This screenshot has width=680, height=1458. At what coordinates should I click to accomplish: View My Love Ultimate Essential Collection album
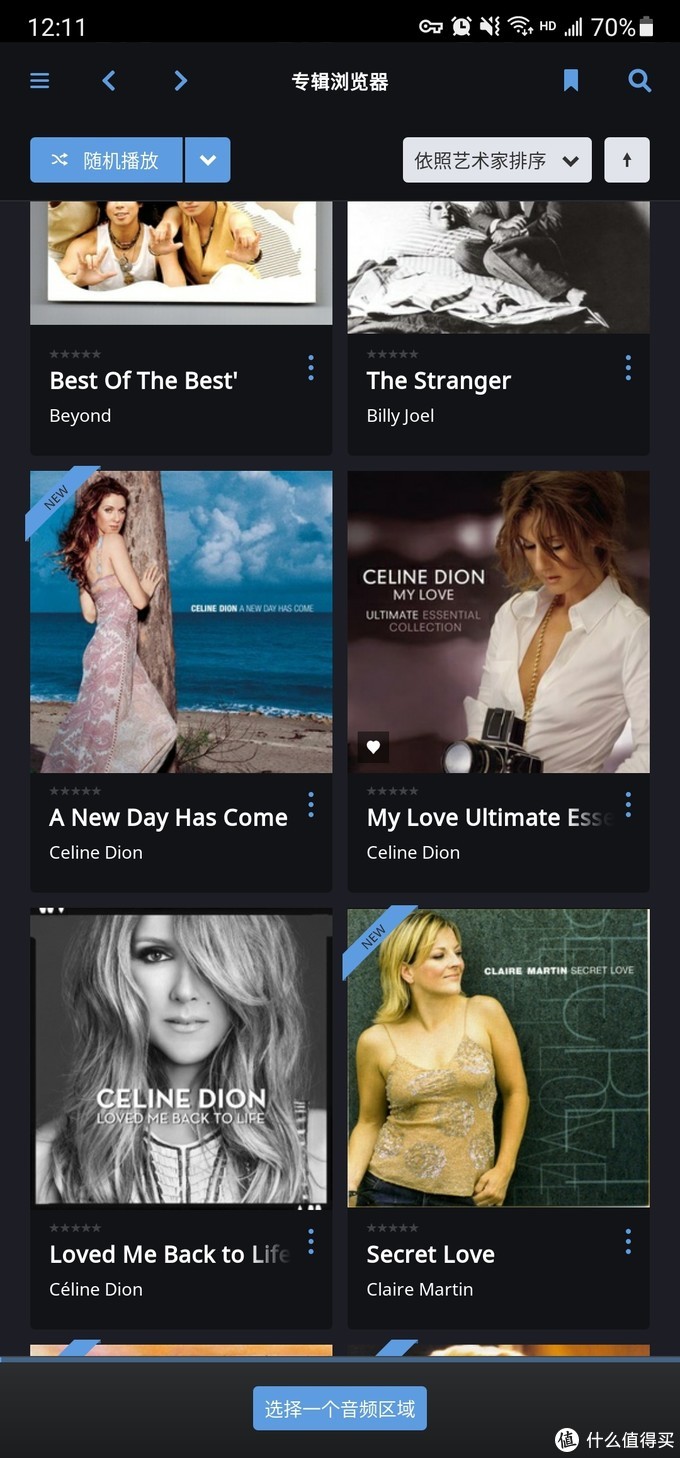pos(498,622)
